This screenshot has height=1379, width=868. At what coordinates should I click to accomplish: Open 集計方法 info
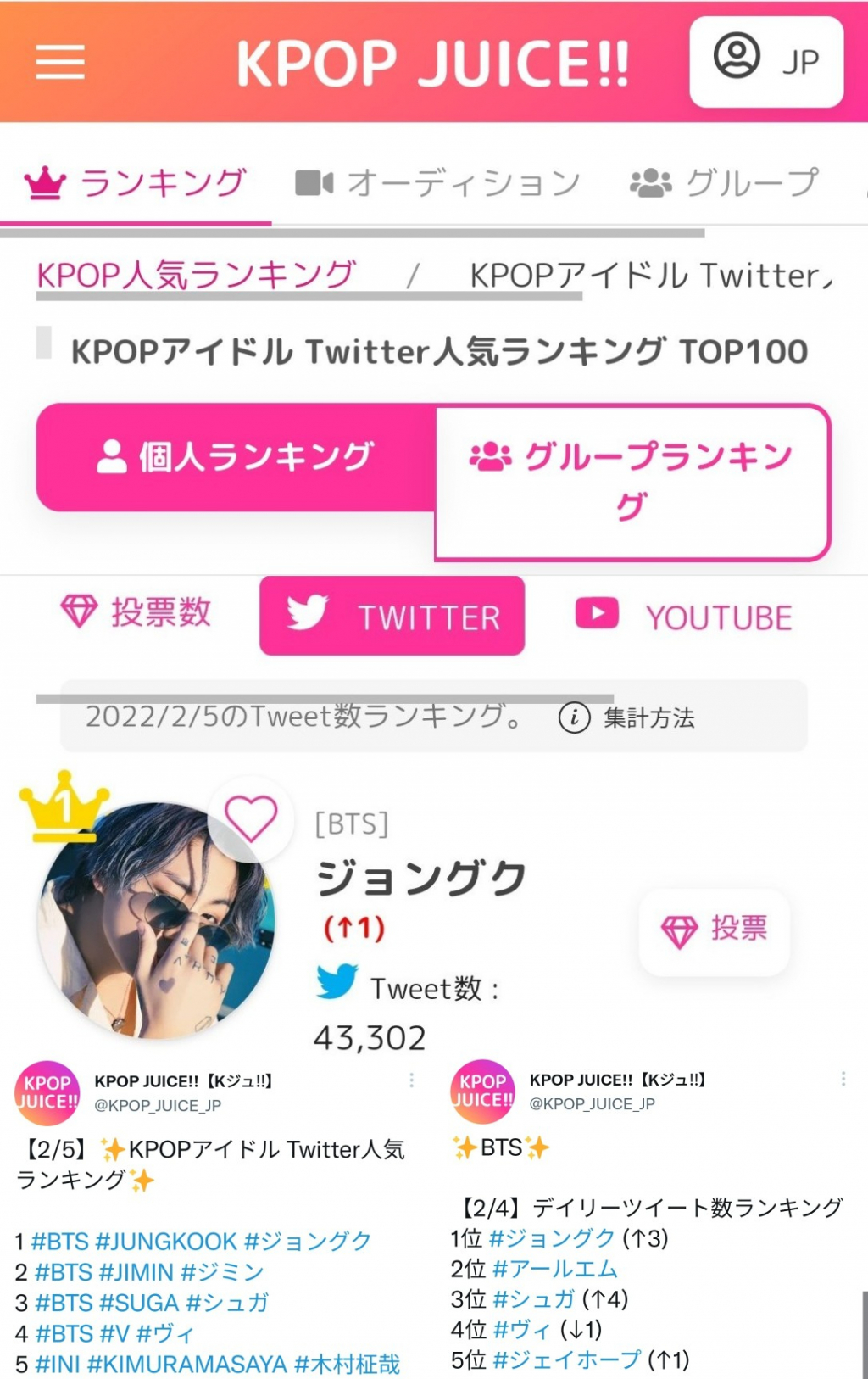tap(627, 717)
